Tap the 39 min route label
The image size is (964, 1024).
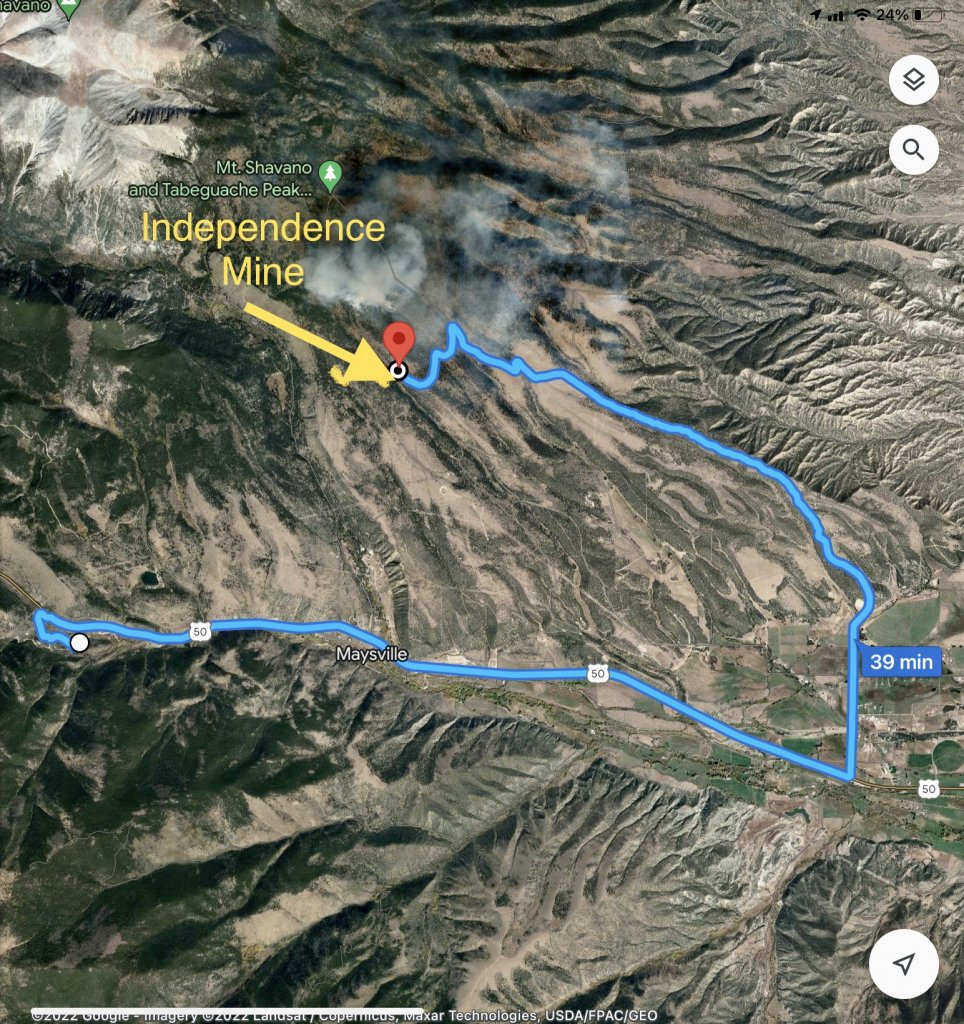900,661
